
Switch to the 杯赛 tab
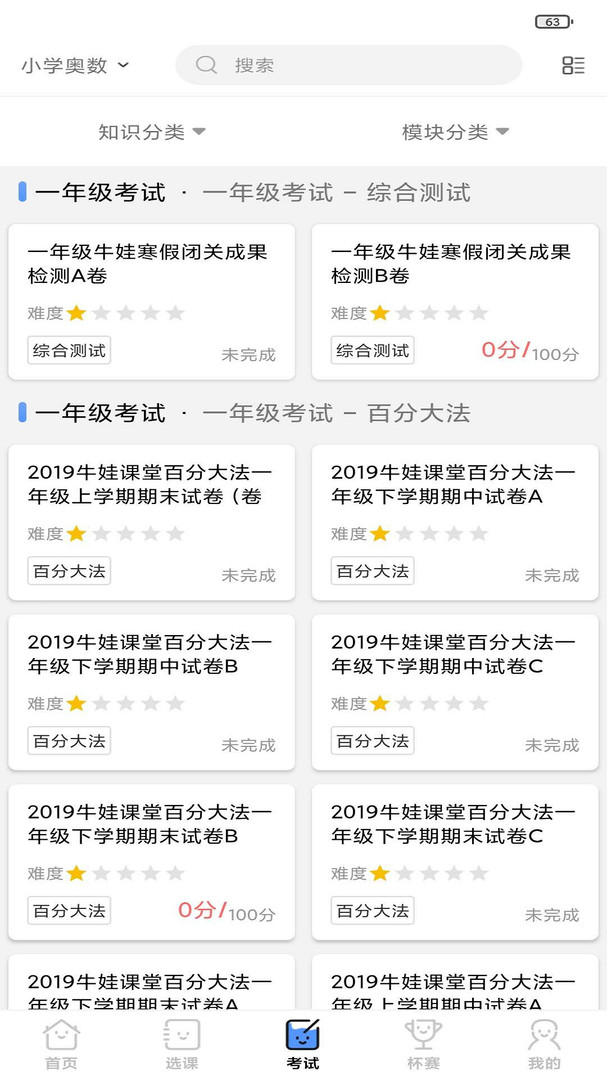coord(423,1044)
